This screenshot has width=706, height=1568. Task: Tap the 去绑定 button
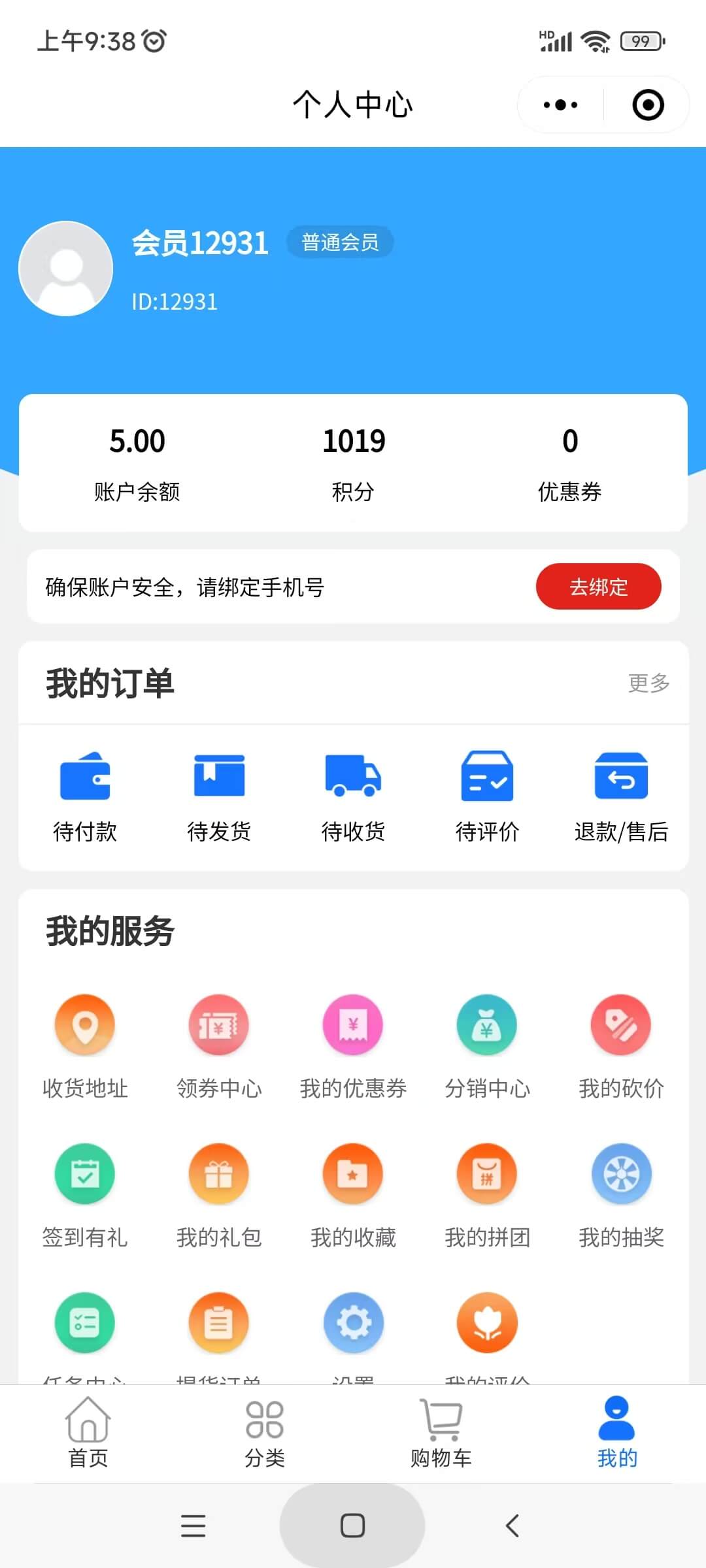pyautogui.click(x=598, y=586)
